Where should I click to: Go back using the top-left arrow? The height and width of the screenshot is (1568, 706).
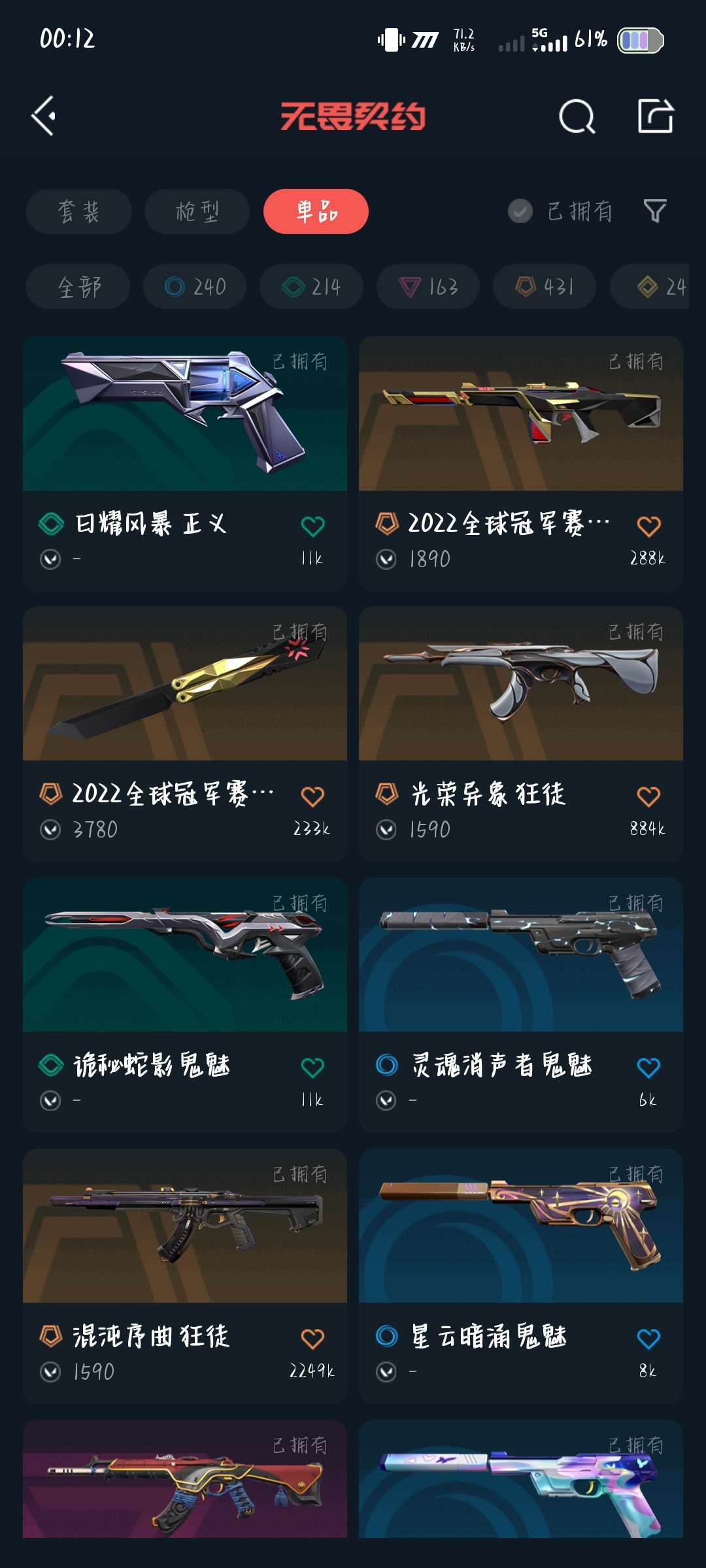tap(44, 116)
